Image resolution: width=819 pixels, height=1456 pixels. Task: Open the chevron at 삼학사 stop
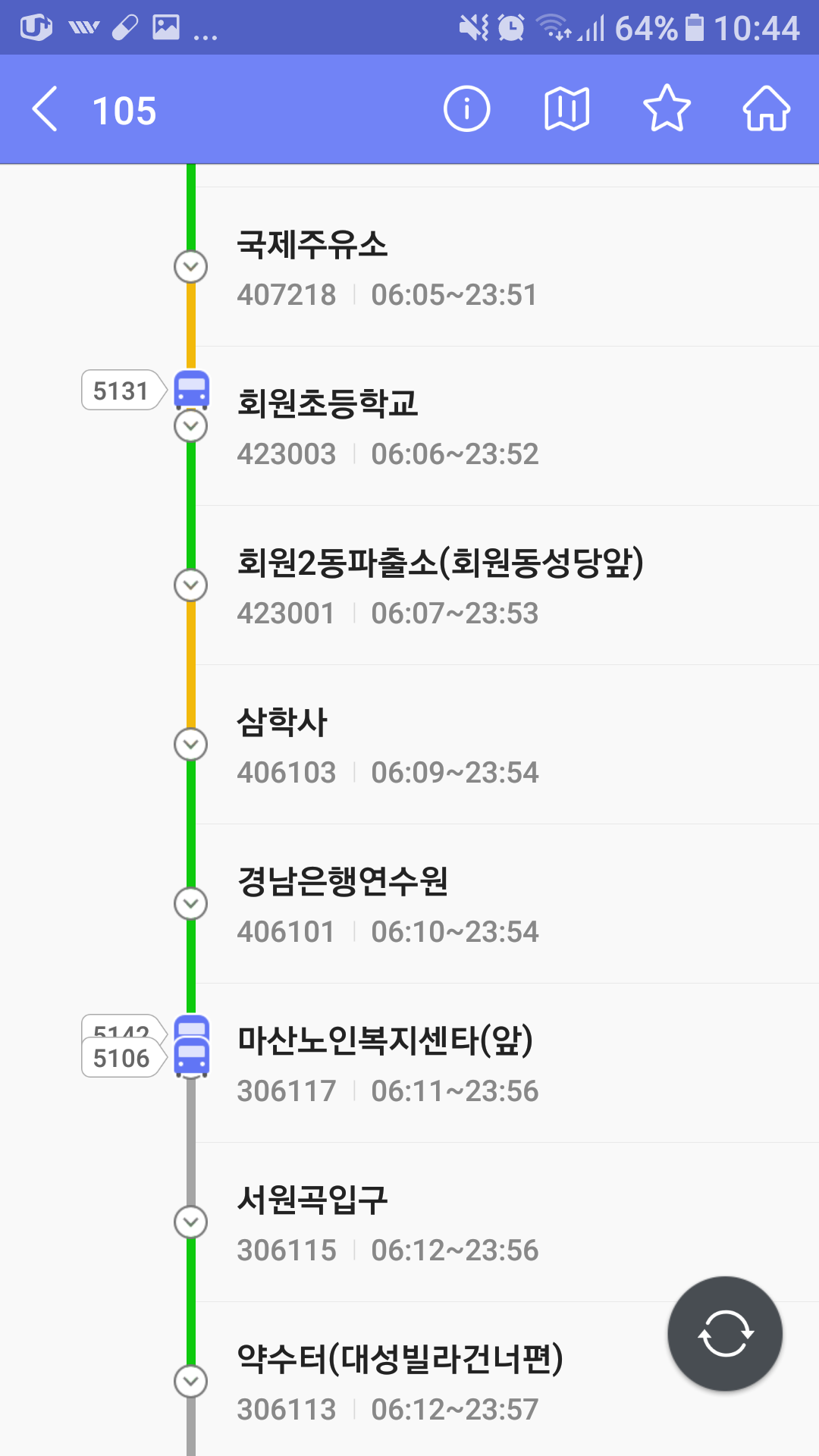[x=191, y=744]
